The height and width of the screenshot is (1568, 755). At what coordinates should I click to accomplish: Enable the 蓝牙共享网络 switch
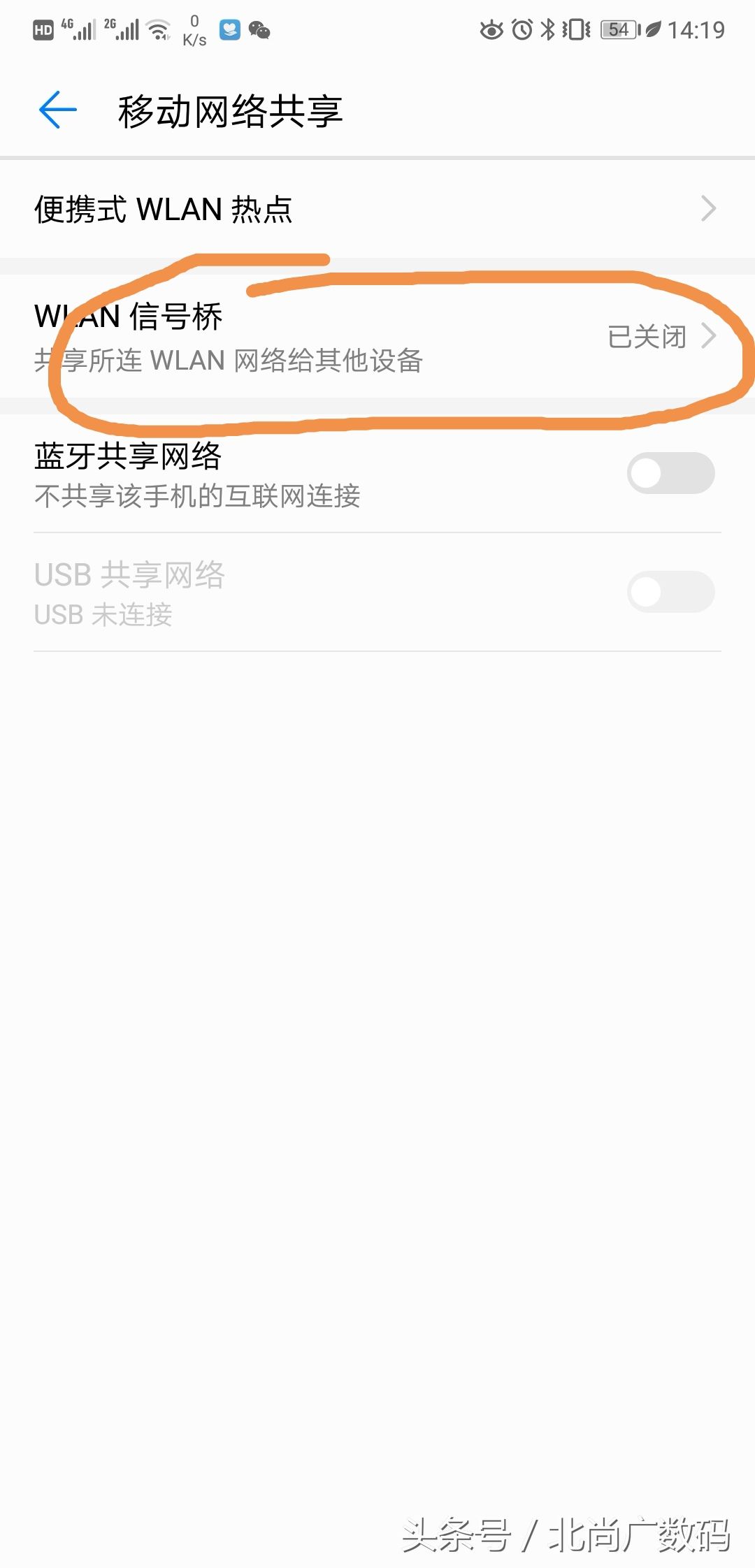(x=670, y=473)
